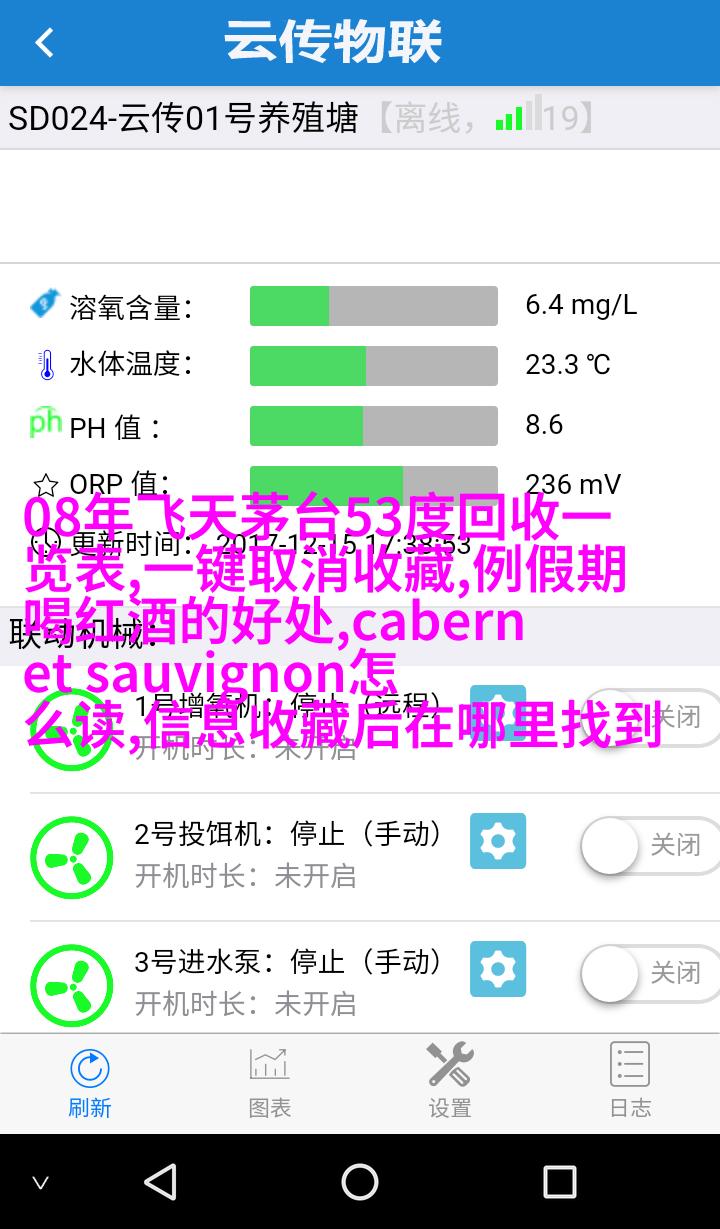The image size is (720, 1229).
Task: Open settings gear for 3号进水泵
Action: (497, 970)
